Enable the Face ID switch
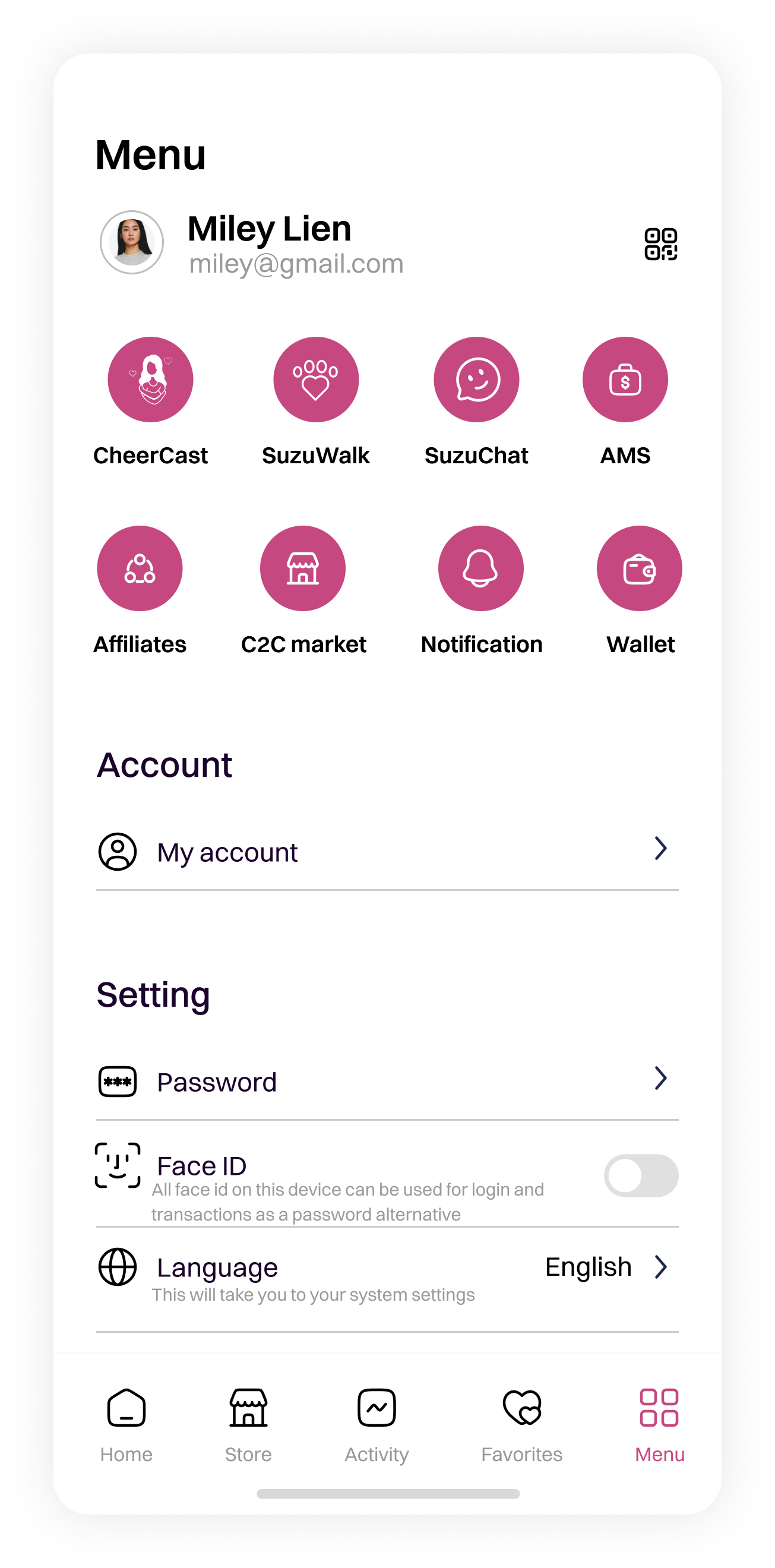 [x=640, y=1175]
